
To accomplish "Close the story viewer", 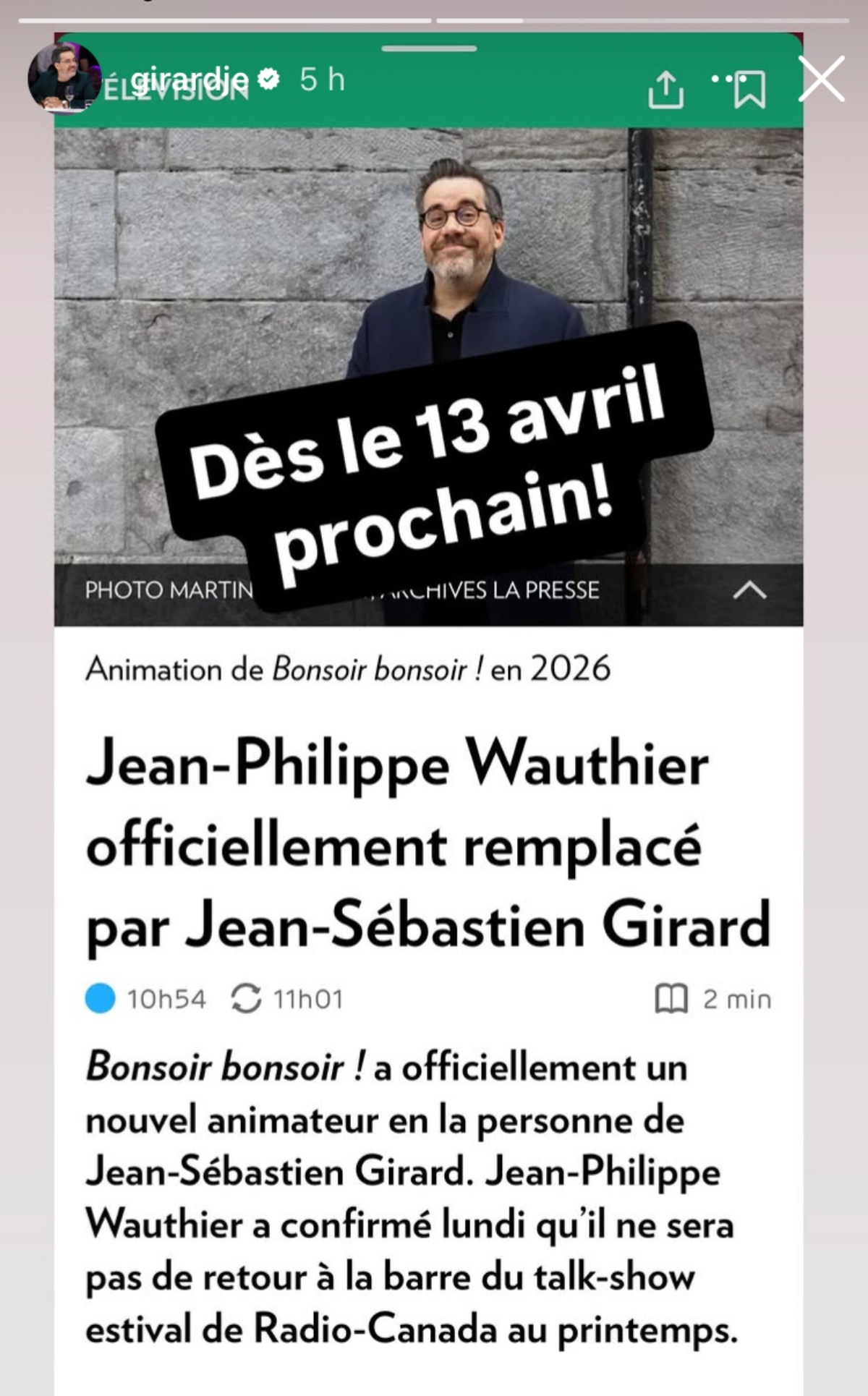I will click(822, 80).
